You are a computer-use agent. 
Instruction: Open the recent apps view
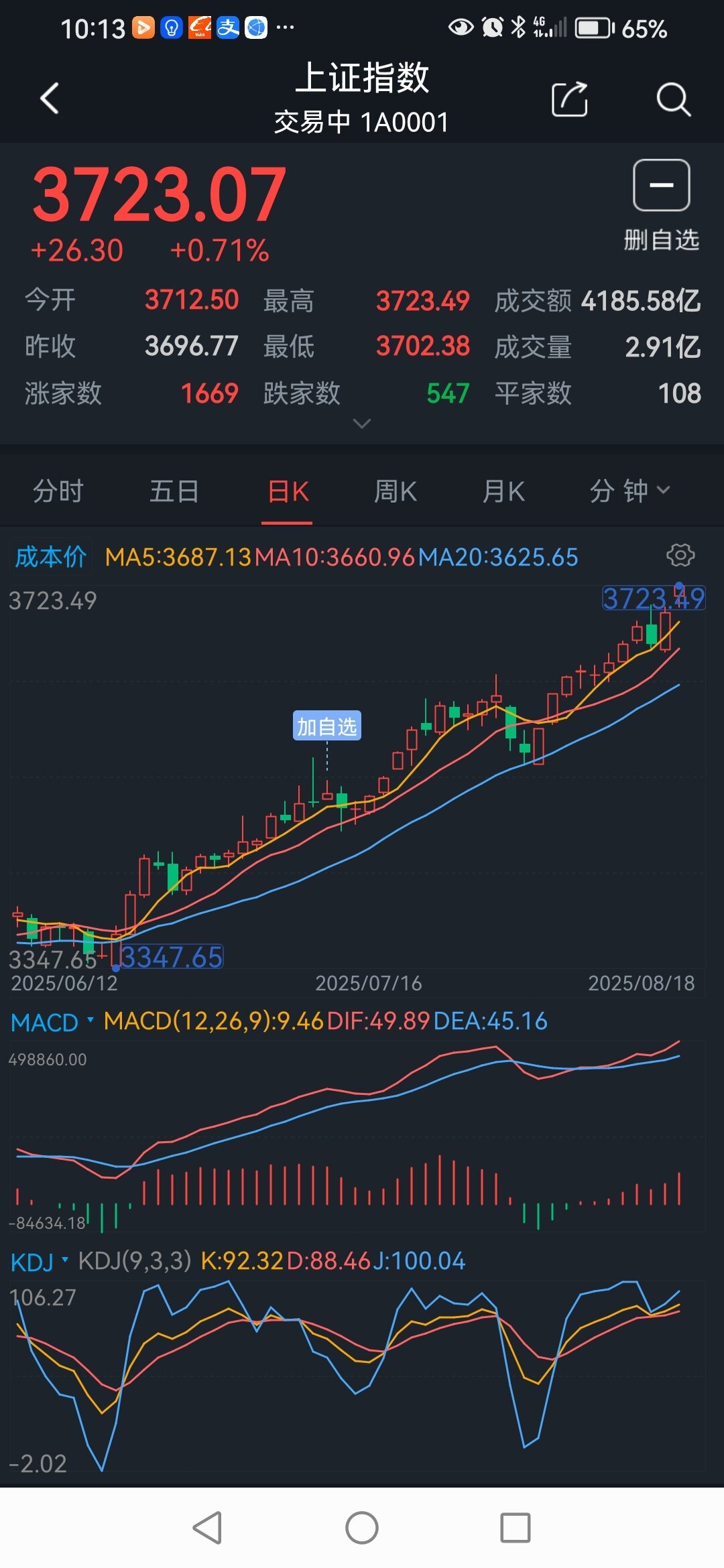click(x=516, y=1528)
